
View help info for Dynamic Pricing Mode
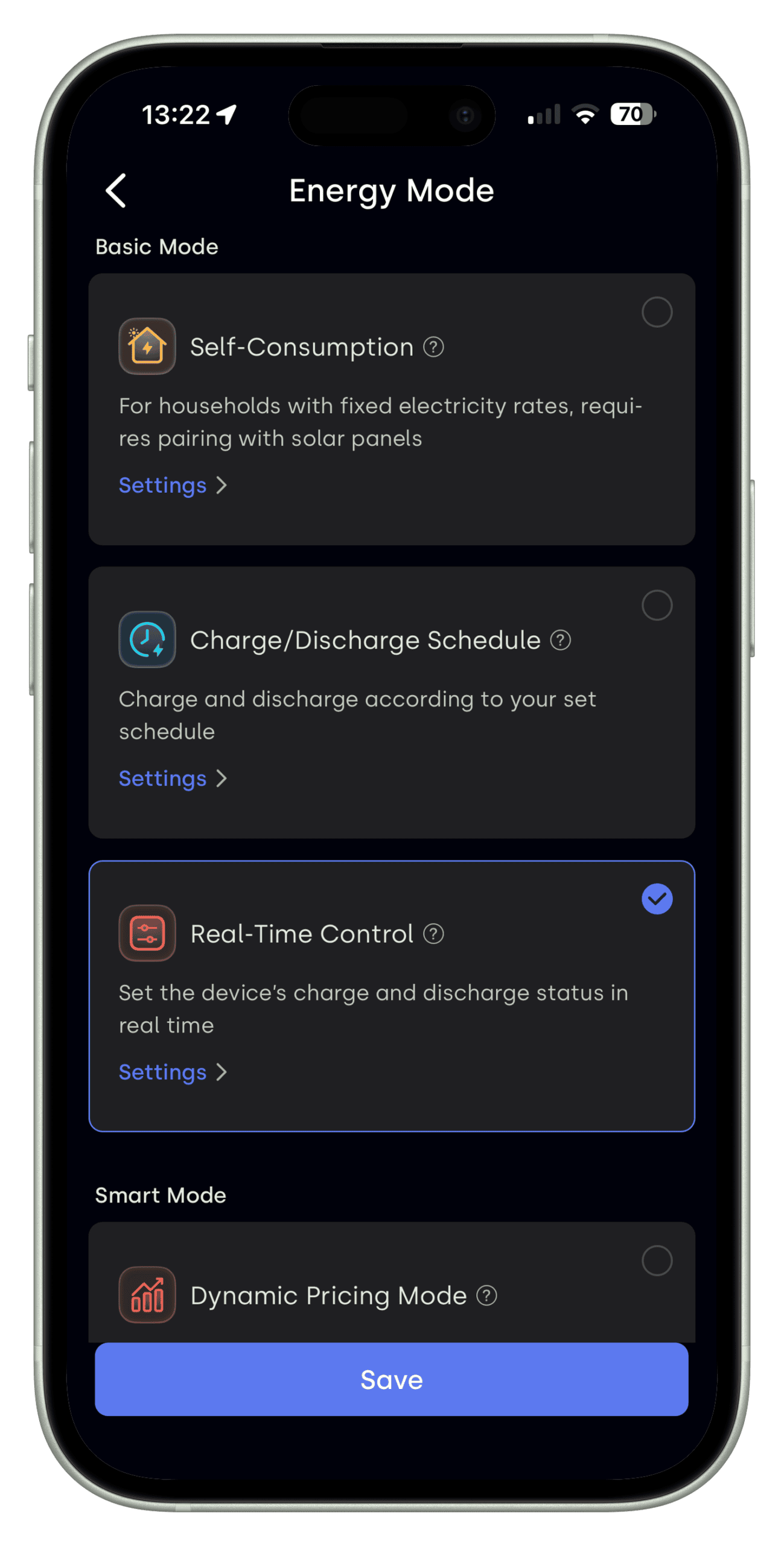coord(486,1295)
